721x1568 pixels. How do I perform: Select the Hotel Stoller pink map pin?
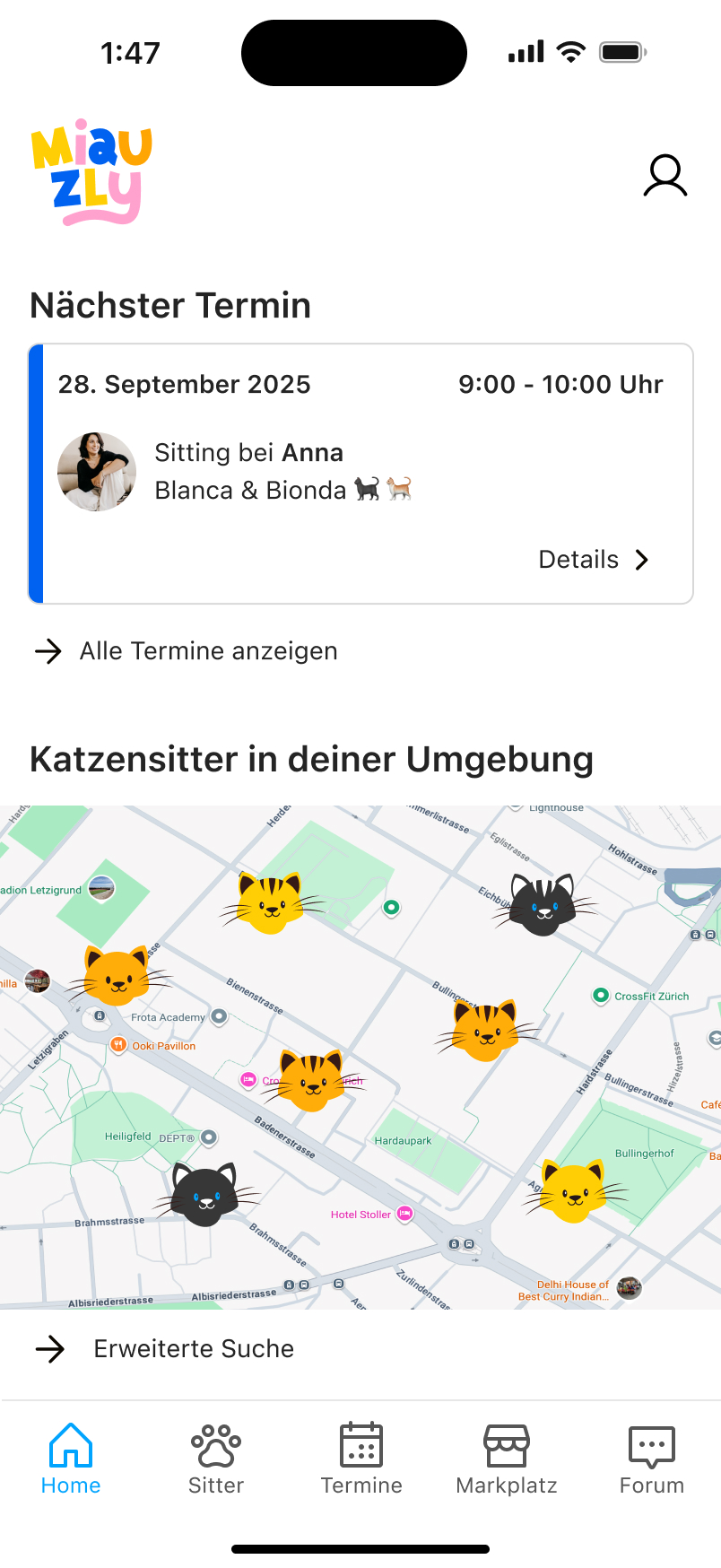click(x=404, y=1214)
